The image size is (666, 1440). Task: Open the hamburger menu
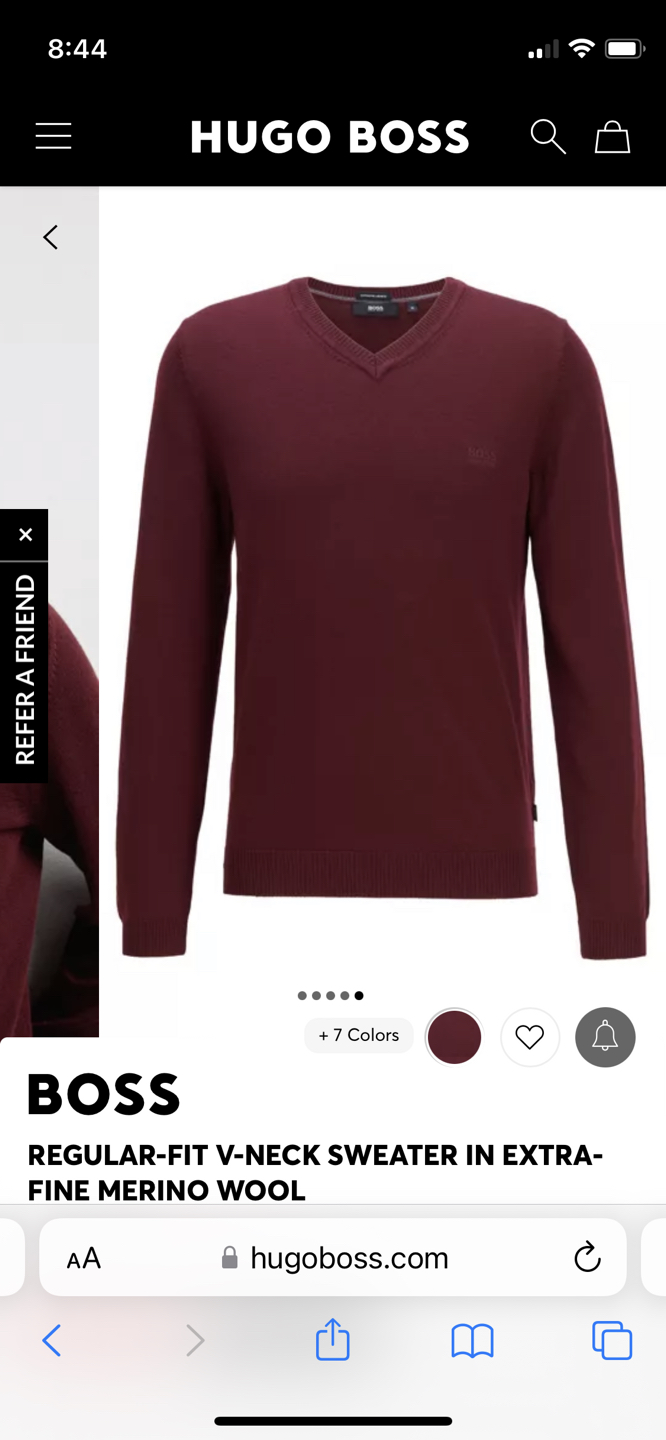54,136
